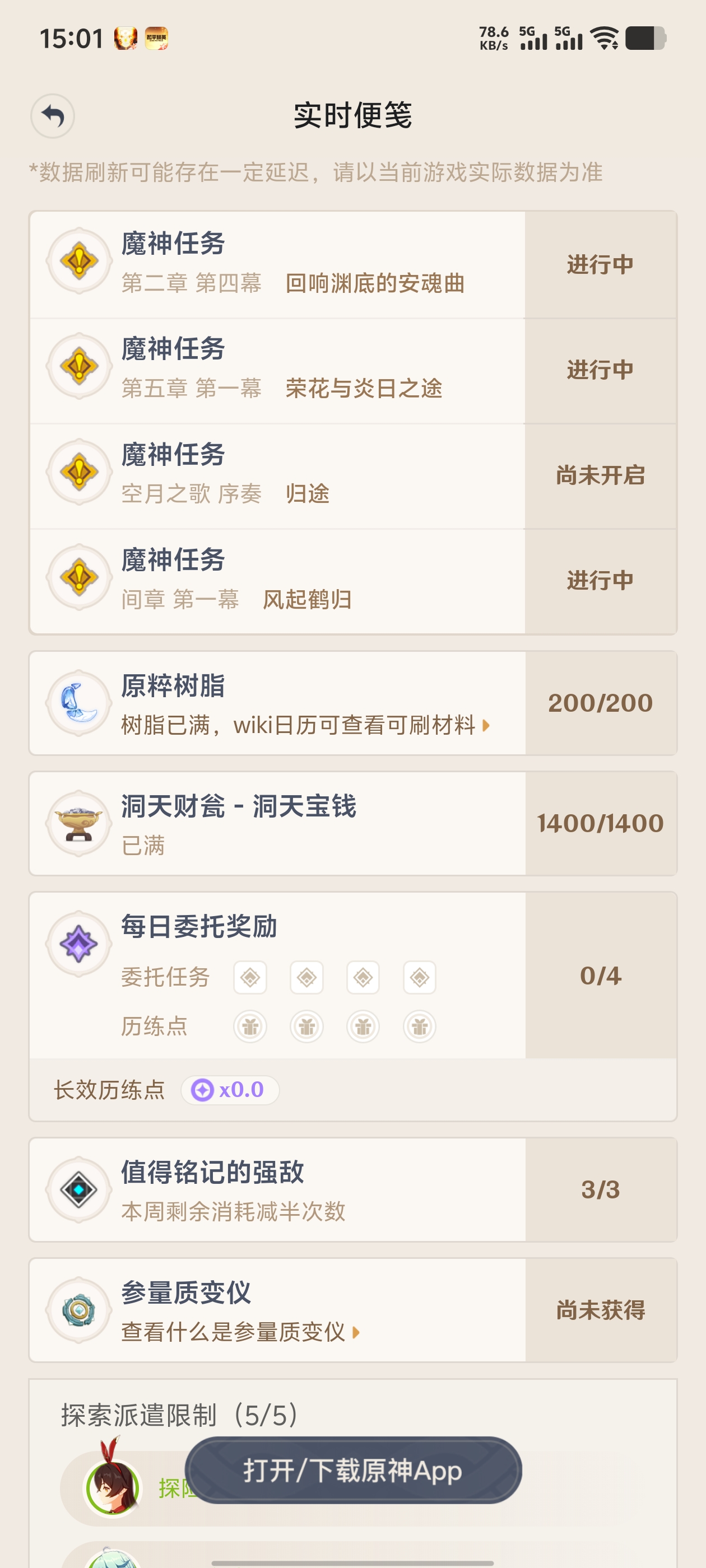The width and height of the screenshot is (706, 1568).
Task: Tap the 200/200 resin progress value
Action: [x=600, y=701]
